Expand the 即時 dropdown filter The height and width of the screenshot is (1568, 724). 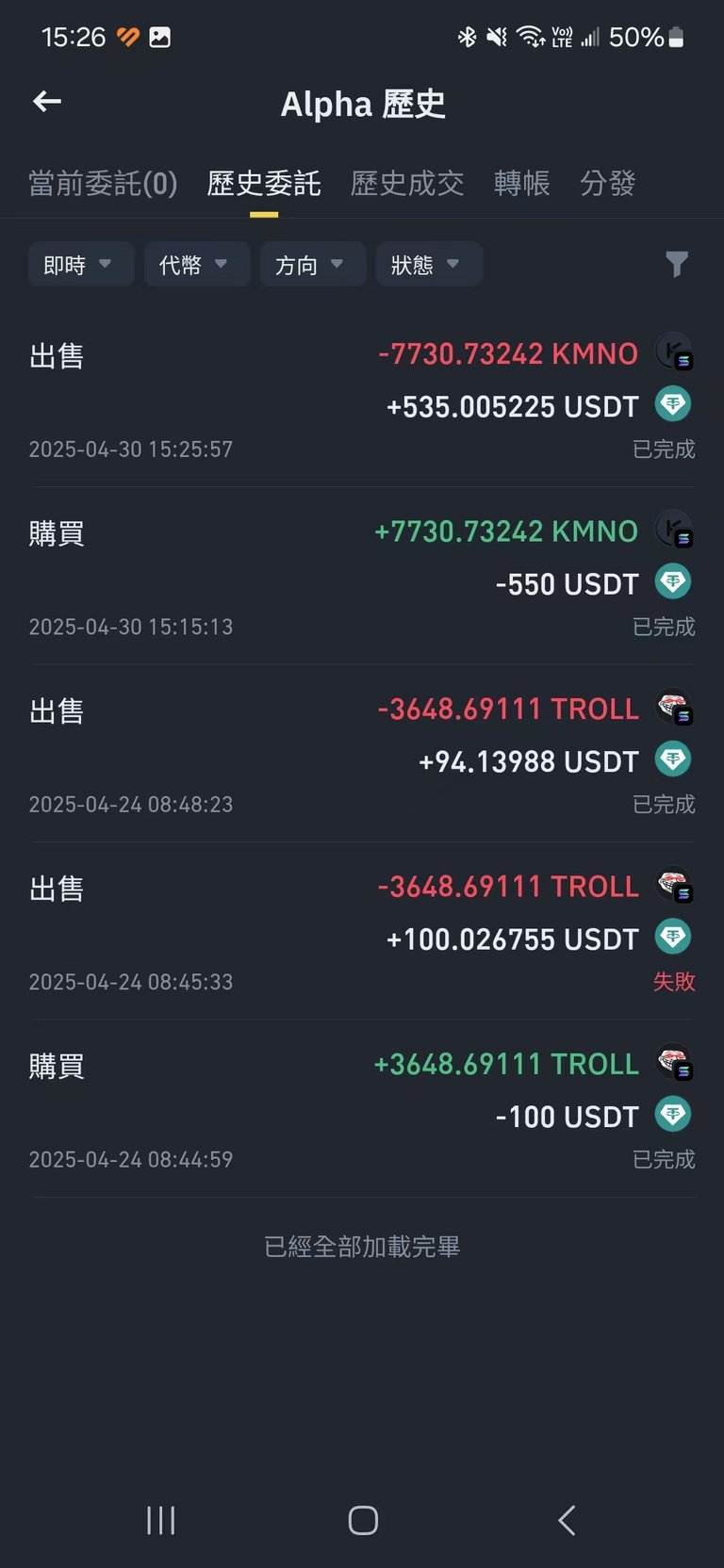(x=81, y=265)
